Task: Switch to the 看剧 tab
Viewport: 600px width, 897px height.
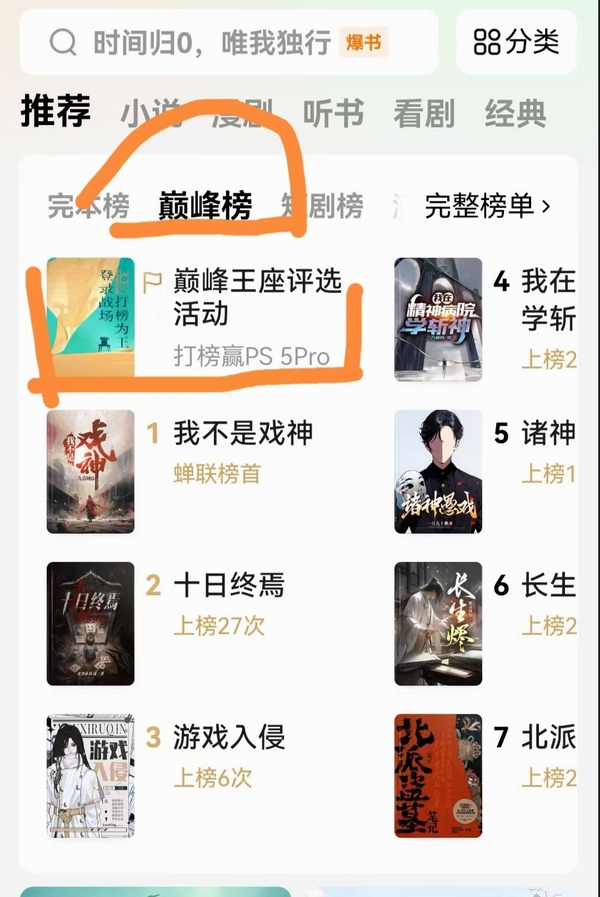Action: pos(423,114)
